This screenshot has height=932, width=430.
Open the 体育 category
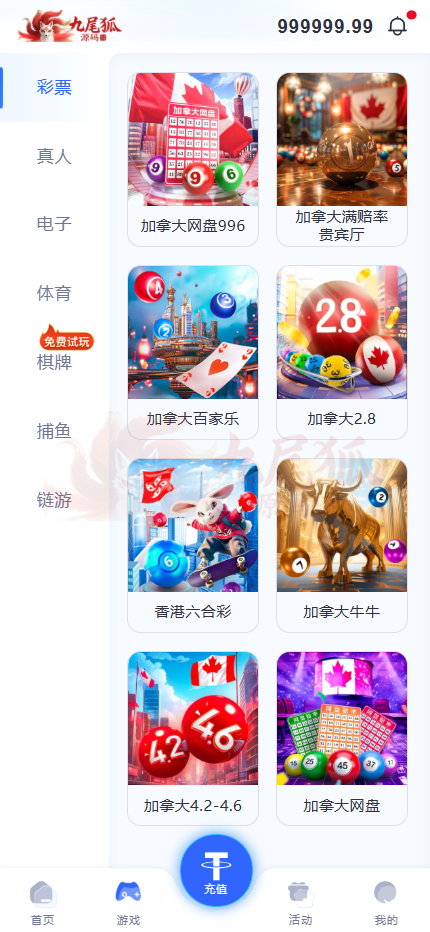pyautogui.click(x=54, y=293)
